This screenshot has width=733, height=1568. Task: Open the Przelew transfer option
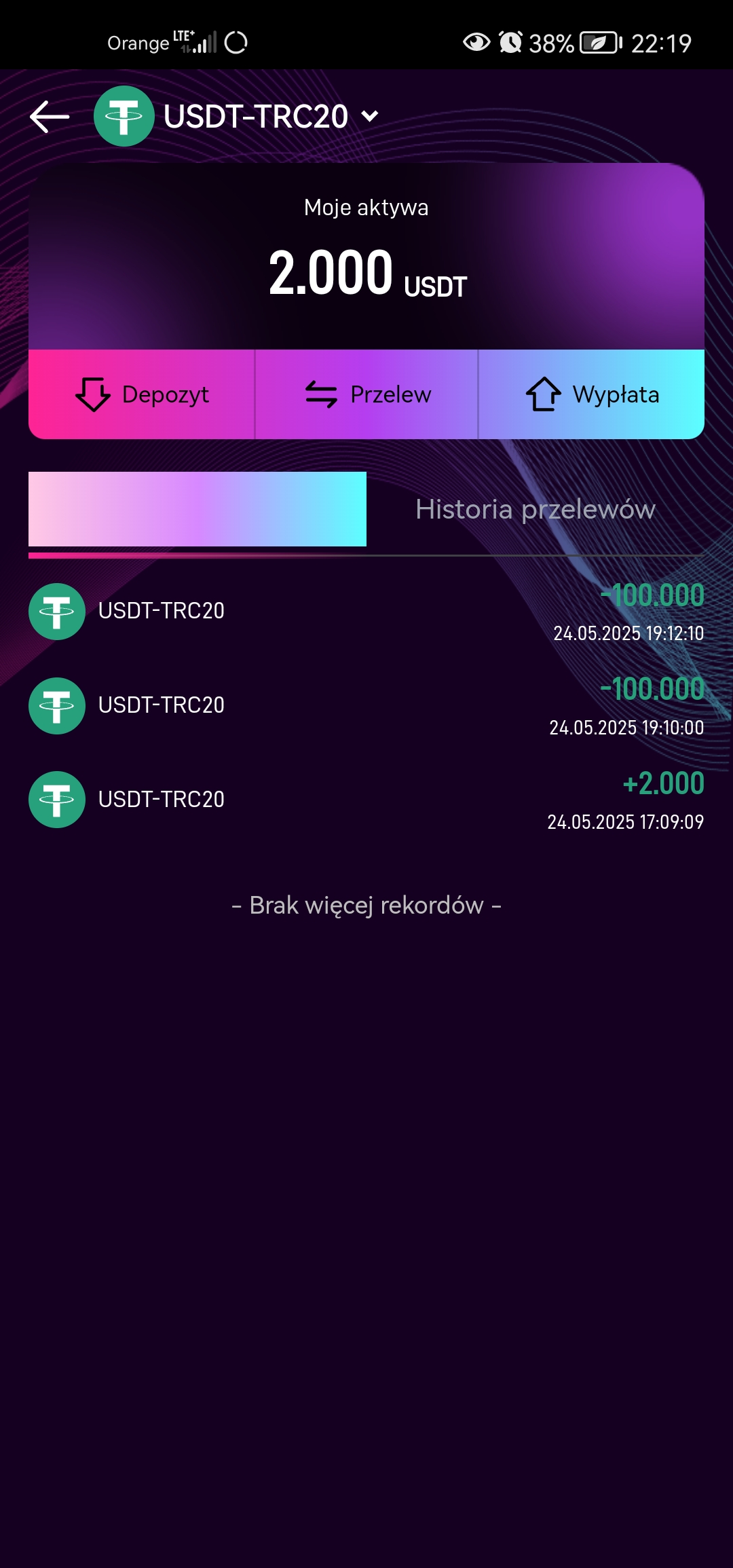pyautogui.click(x=367, y=394)
